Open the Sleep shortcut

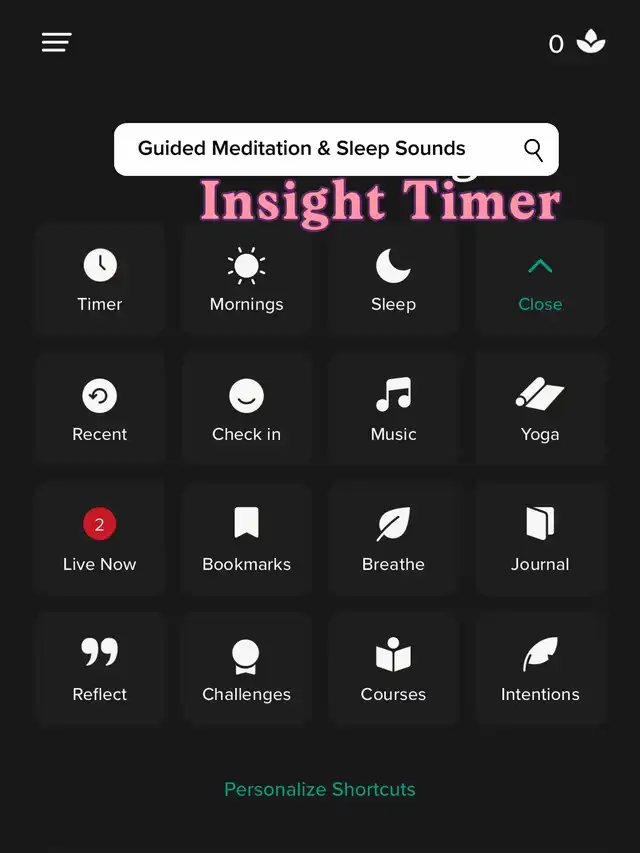click(x=393, y=279)
